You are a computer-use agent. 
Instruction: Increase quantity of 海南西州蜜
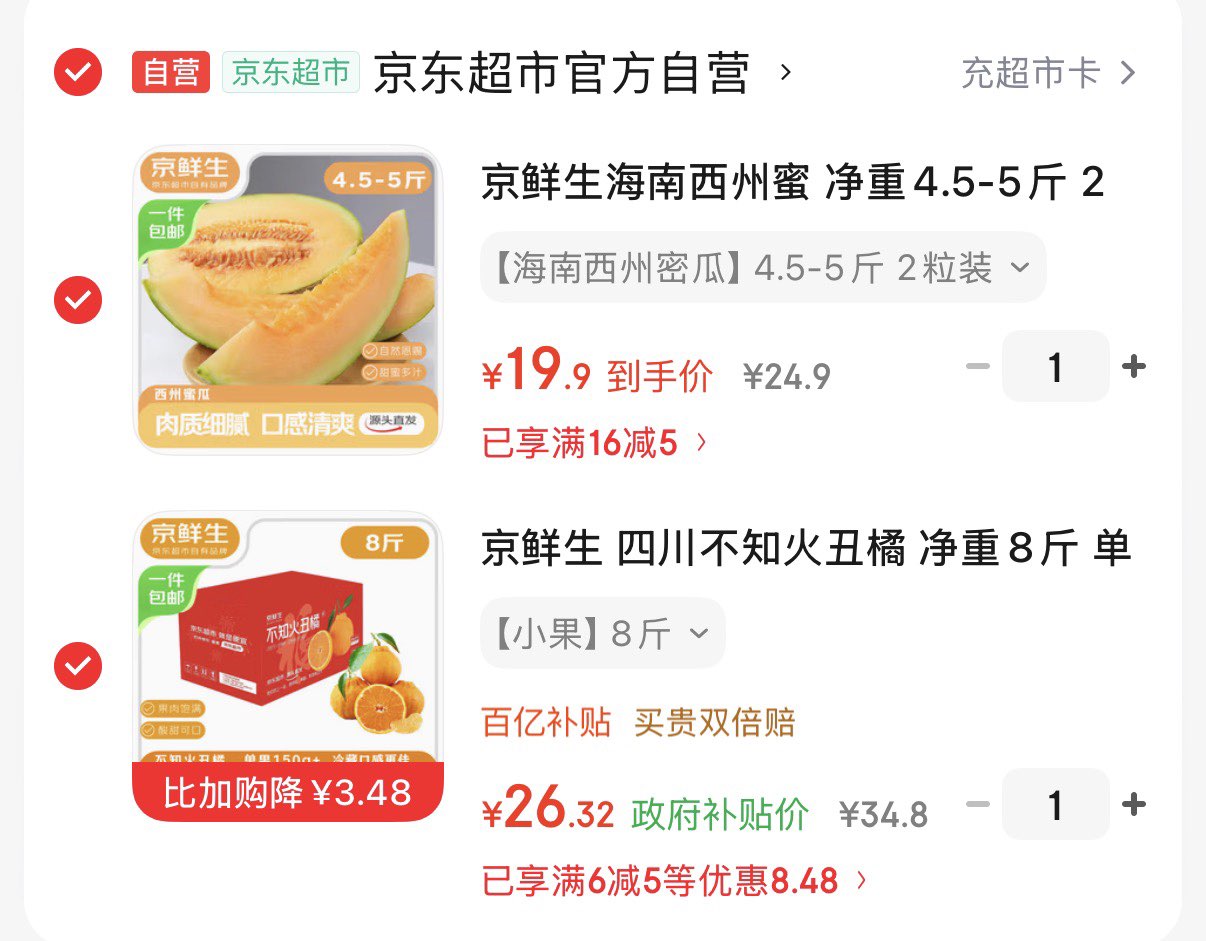tap(1133, 367)
